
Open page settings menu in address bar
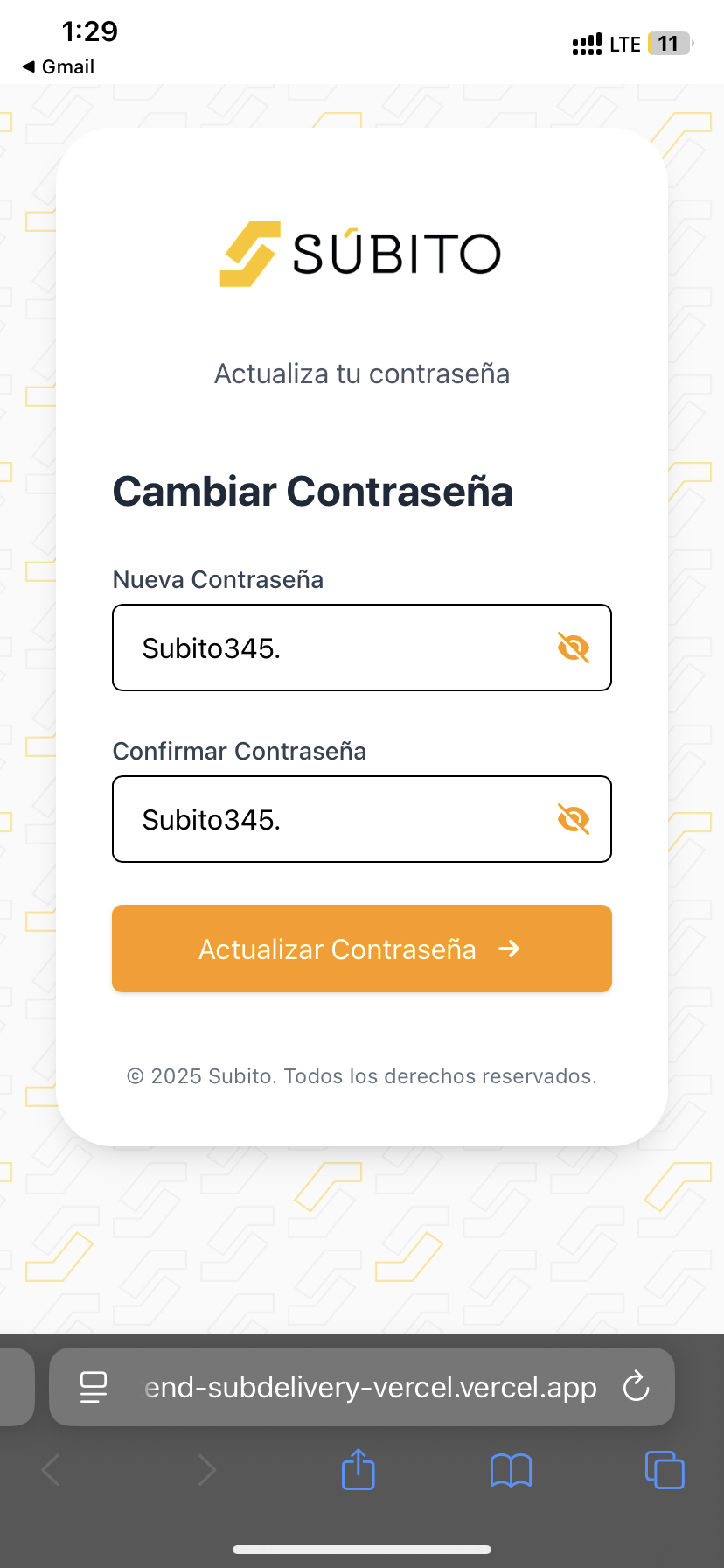click(94, 1387)
